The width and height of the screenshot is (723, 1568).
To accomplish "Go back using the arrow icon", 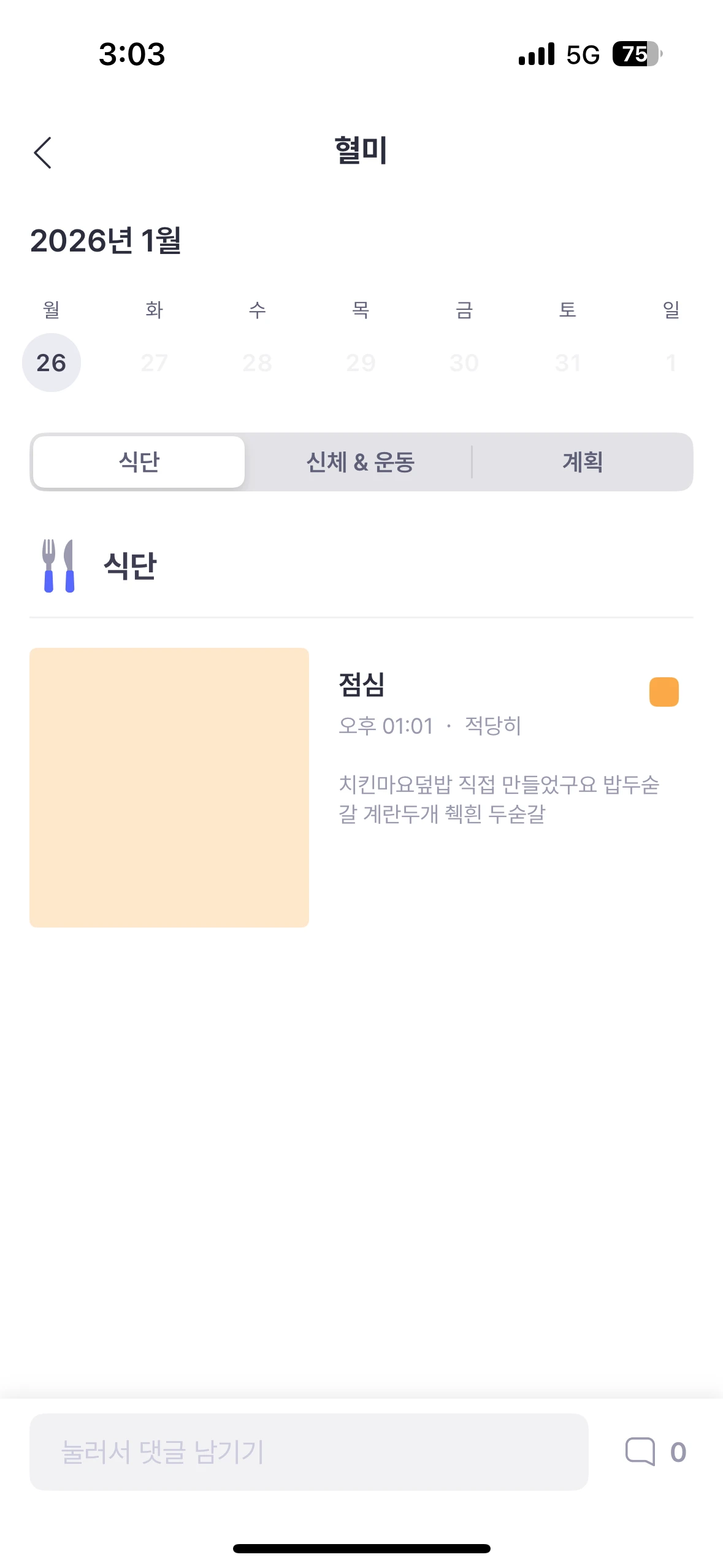I will (42, 153).
